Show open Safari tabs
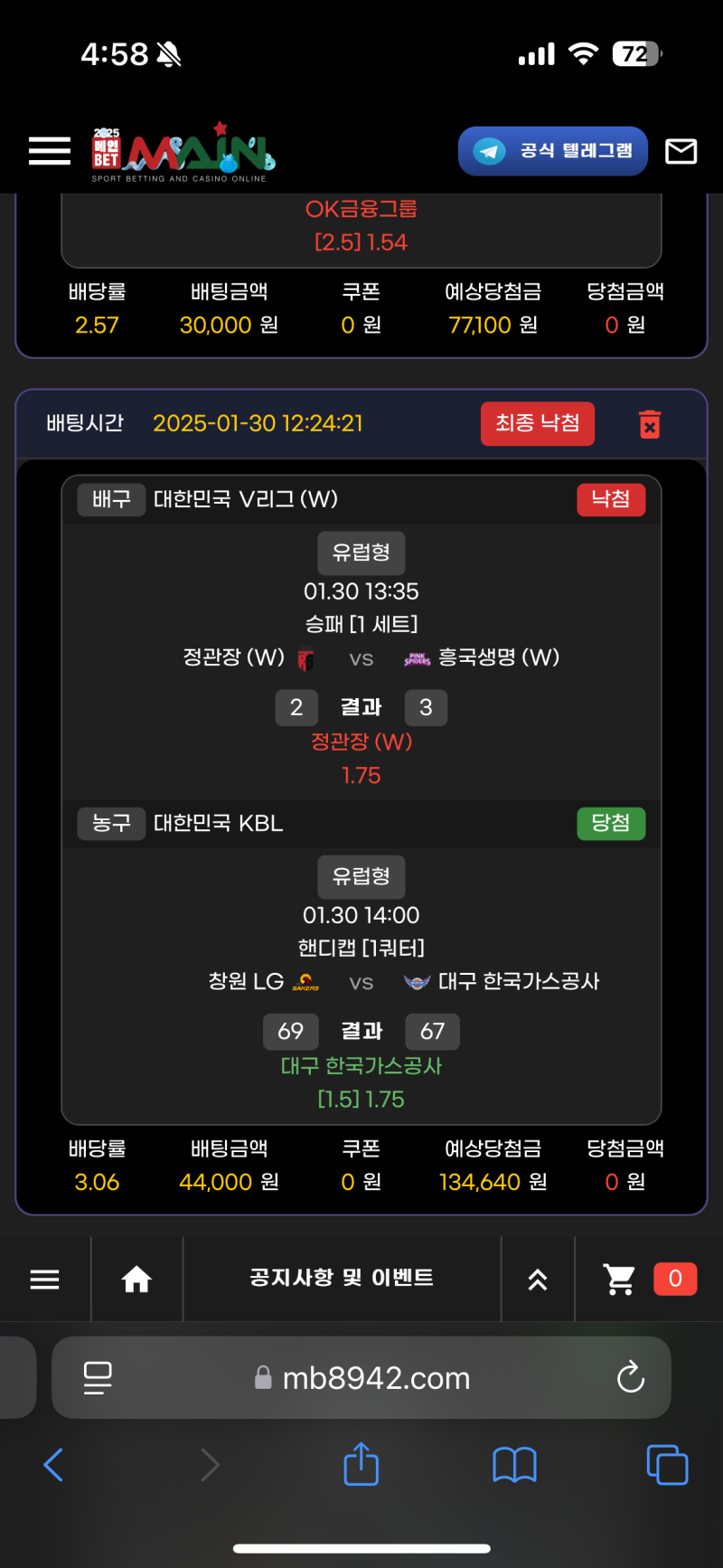Viewport: 723px width, 1568px height. point(667,1465)
